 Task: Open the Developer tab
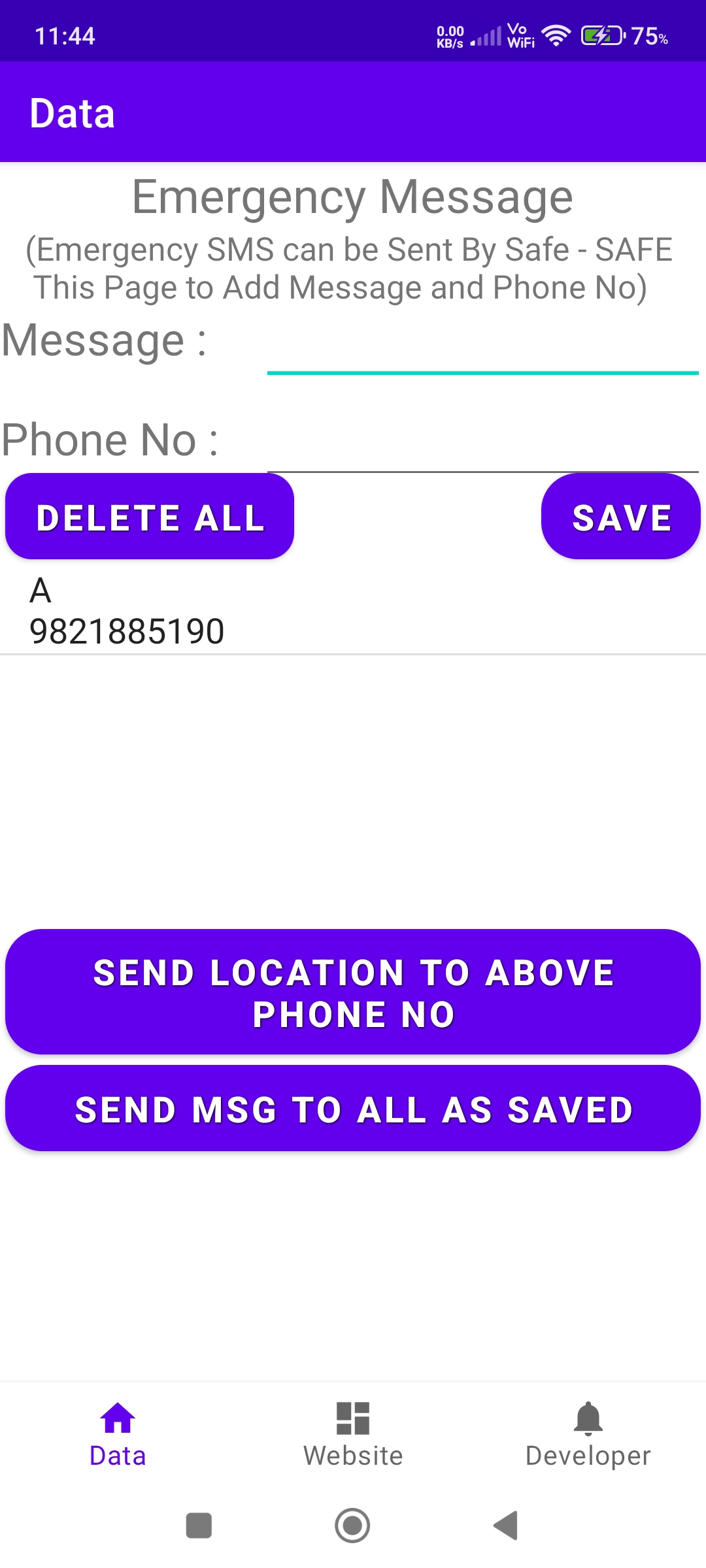tap(588, 1435)
